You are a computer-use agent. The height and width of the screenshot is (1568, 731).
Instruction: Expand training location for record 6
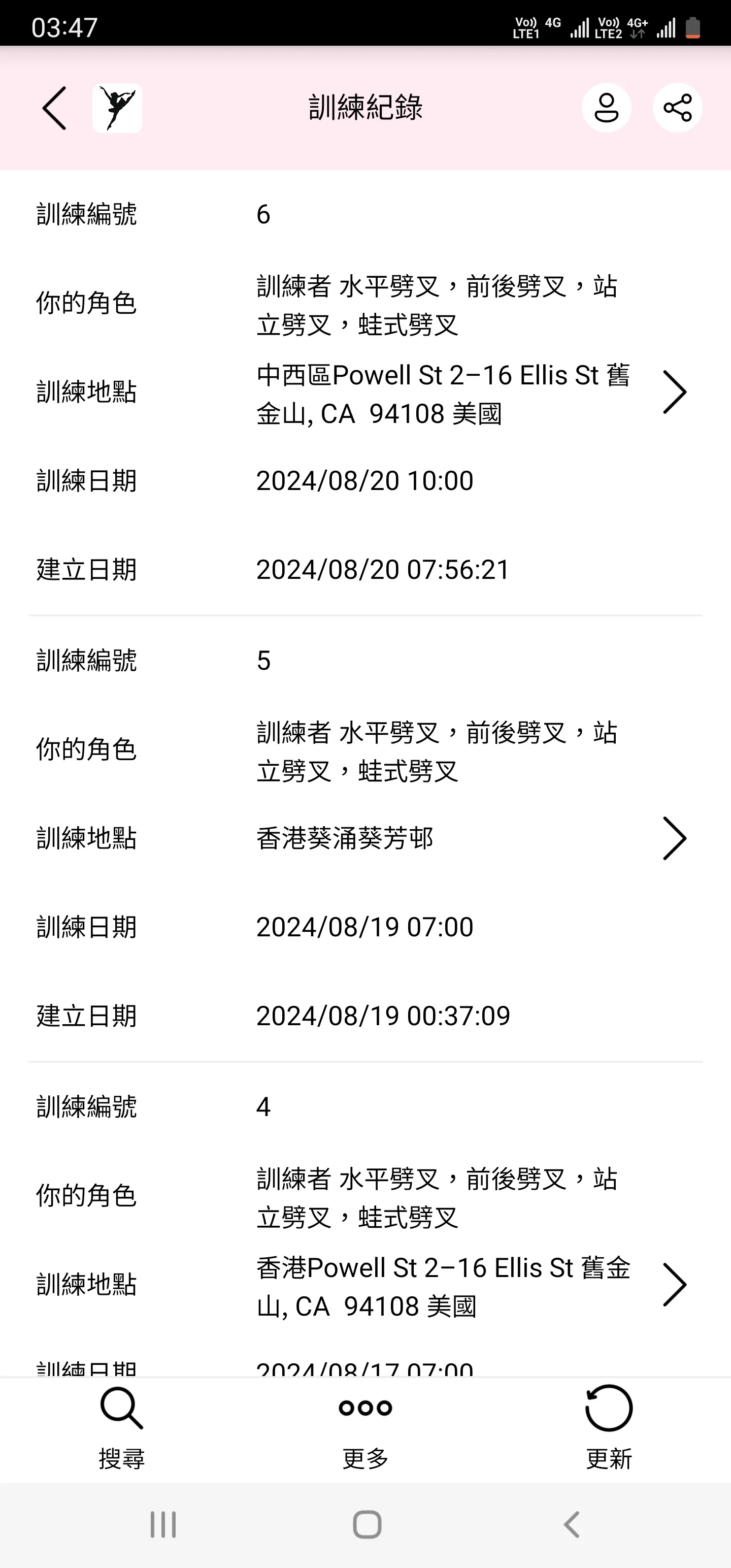pyautogui.click(x=674, y=393)
